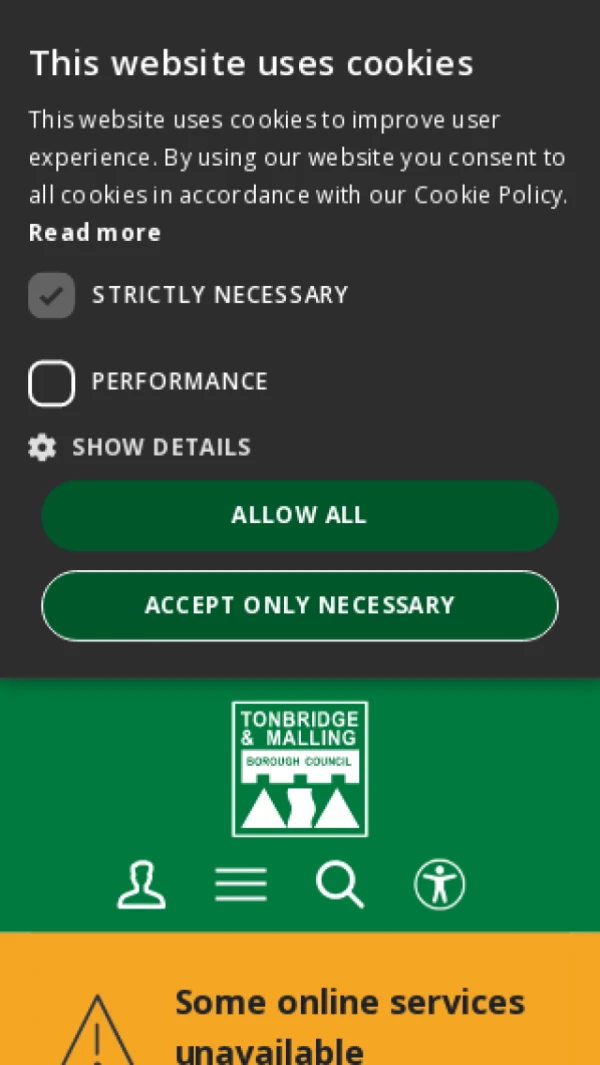This screenshot has height=1065, width=600.
Task: Open the site search magnifier
Action: click(340, 885)
